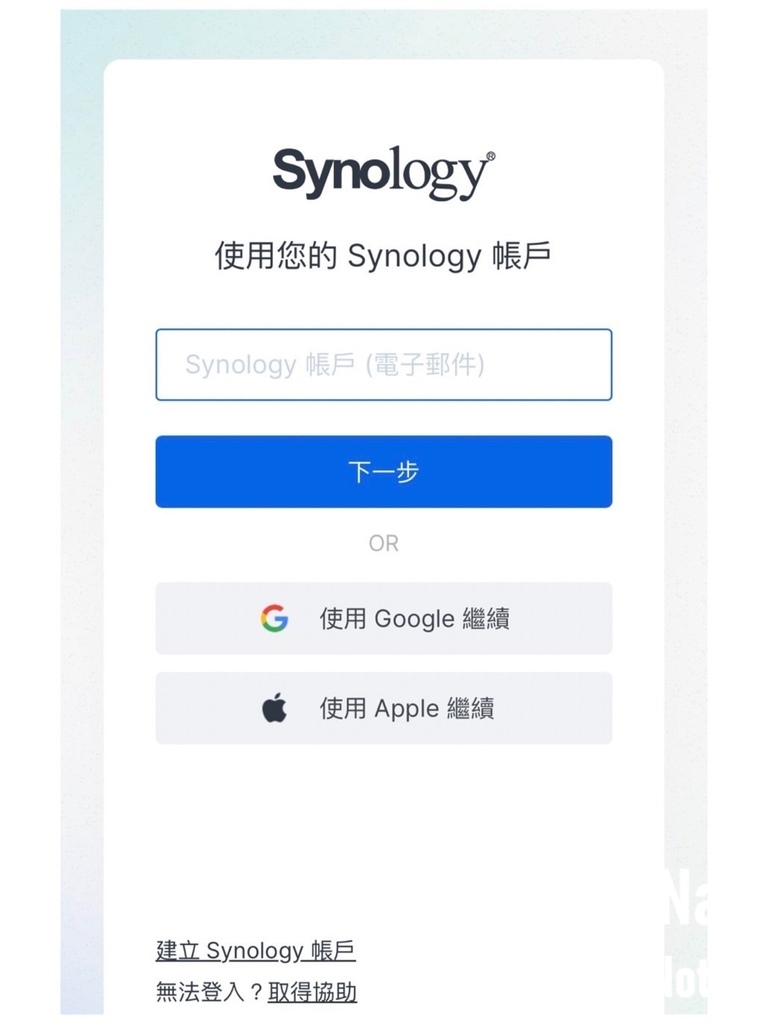This screenshot has height=1024, width=768.
Task: Continue signing in using your Google account
Action: pyautogui.click(x=383, y=618)
